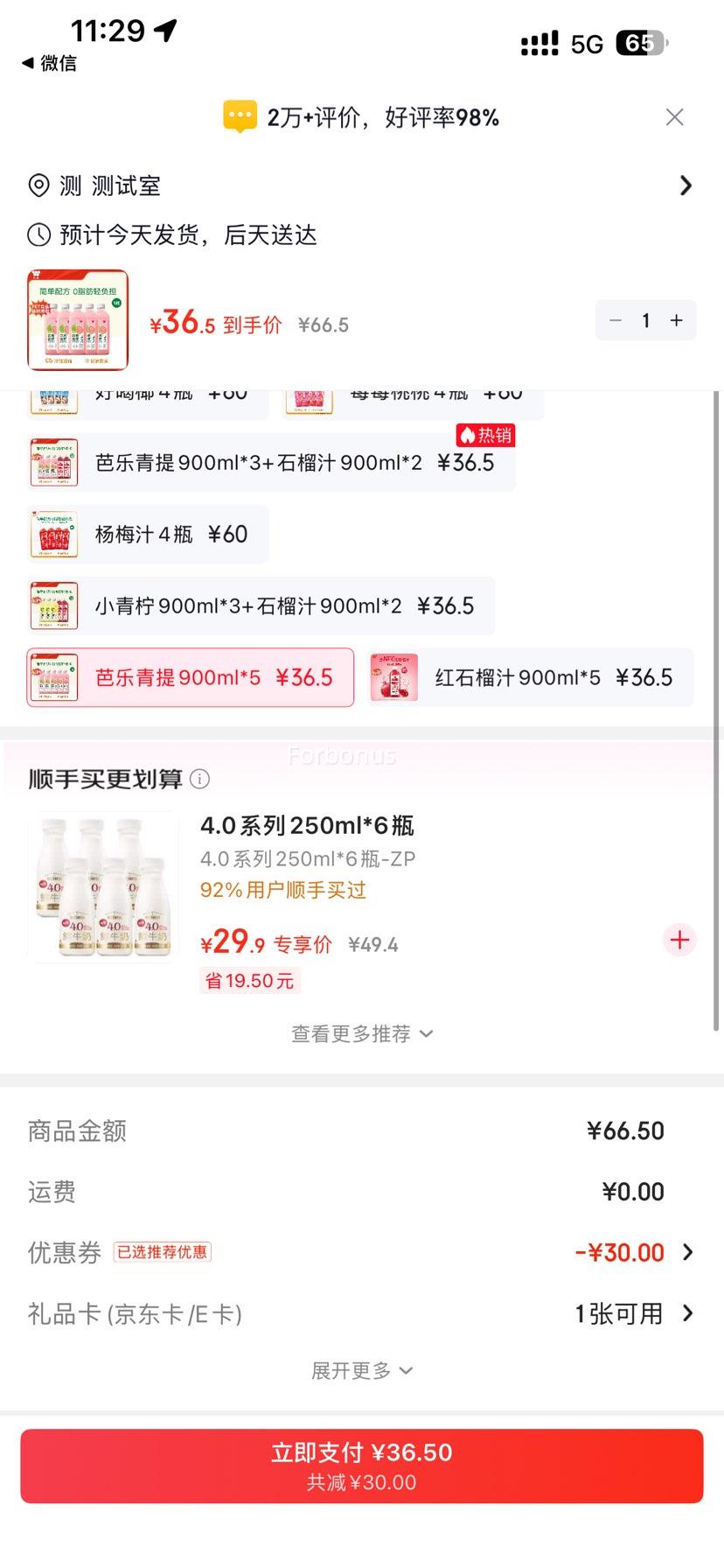
Task: Expand the 展开更多 price details
Action: coord(361,1370)
